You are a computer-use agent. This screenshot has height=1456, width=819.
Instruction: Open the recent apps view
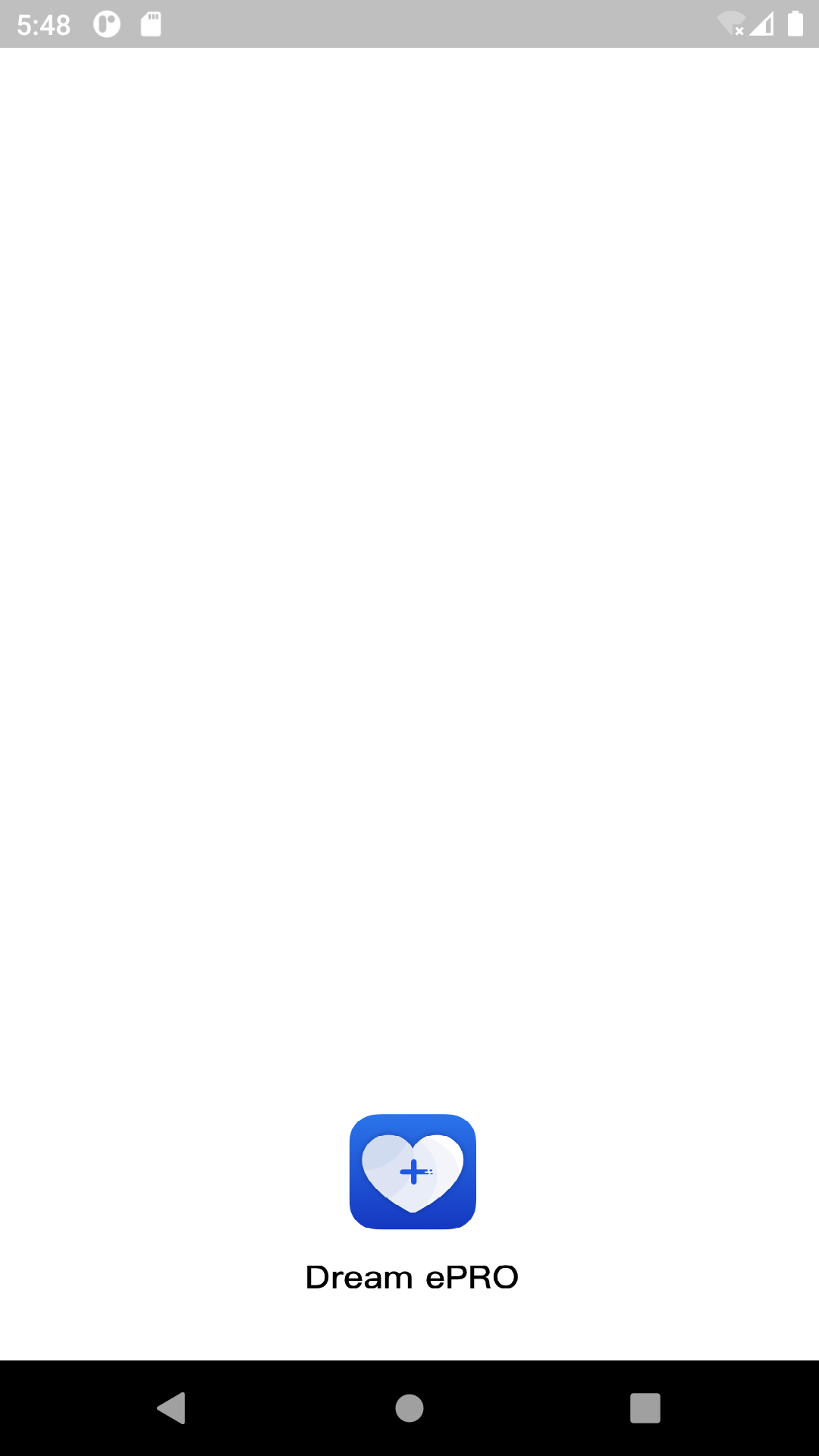(645, 1408)
